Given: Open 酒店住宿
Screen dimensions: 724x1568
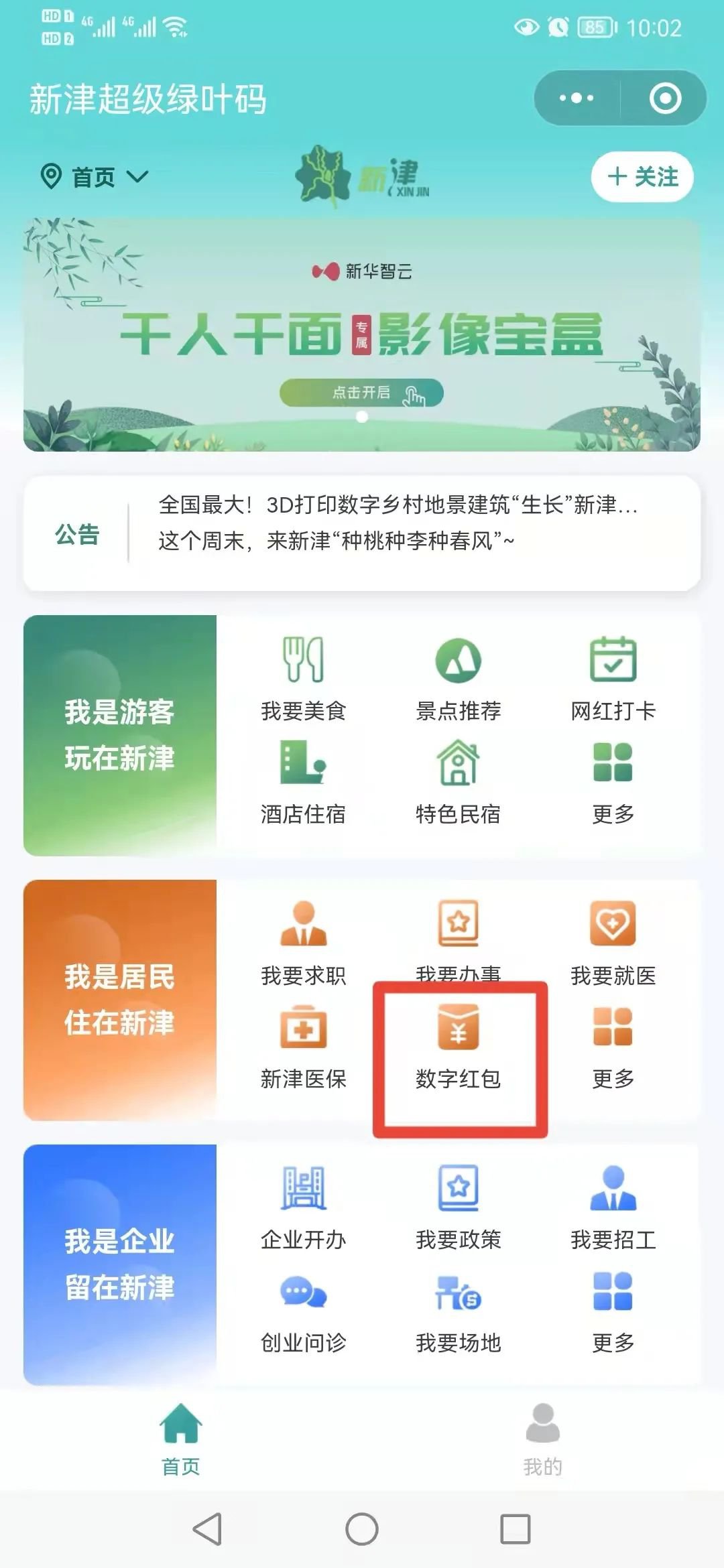Looking at the screenshot, I should tap(303, 782).
